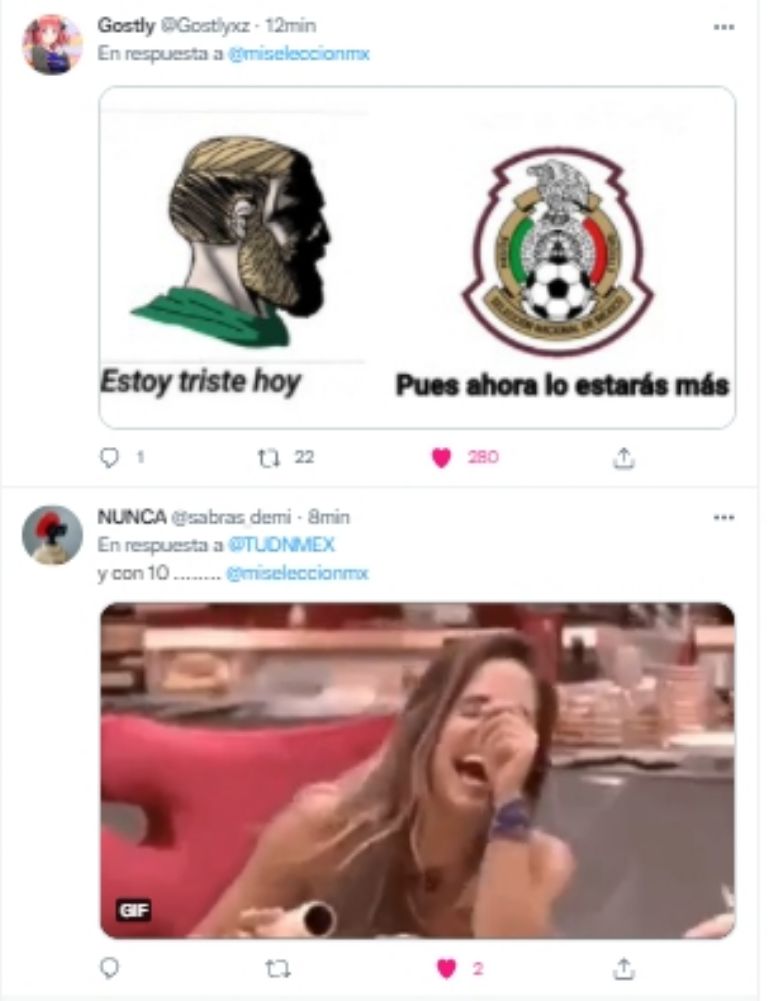
Task: Unlike Gostly's tweet with 280 likes
Action: click(x=441, y=457)
